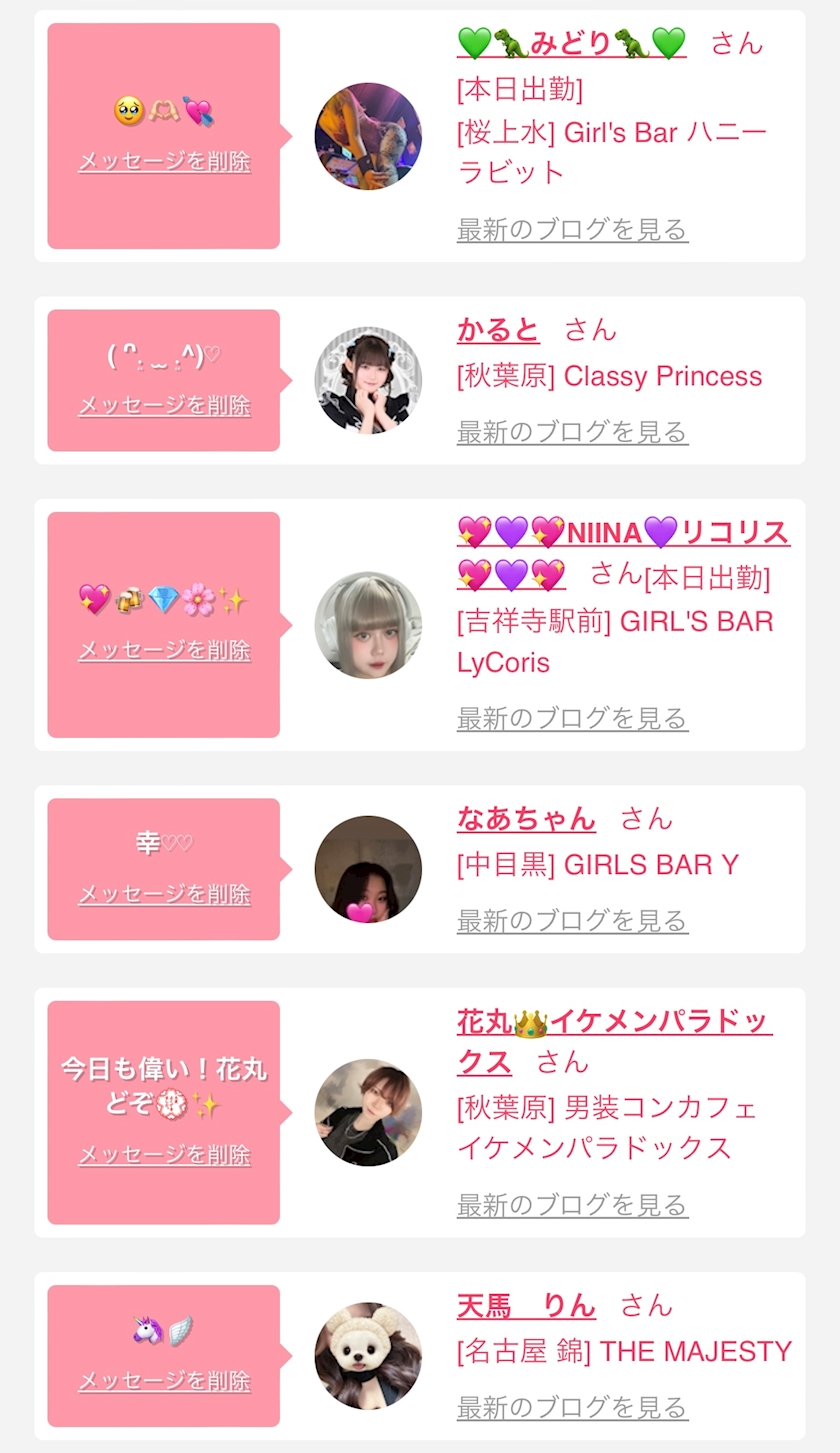This screenshot has height=1453, width=840.
Task: View 天馬 りん's latest blog
Action: (x=572, y=1408)
